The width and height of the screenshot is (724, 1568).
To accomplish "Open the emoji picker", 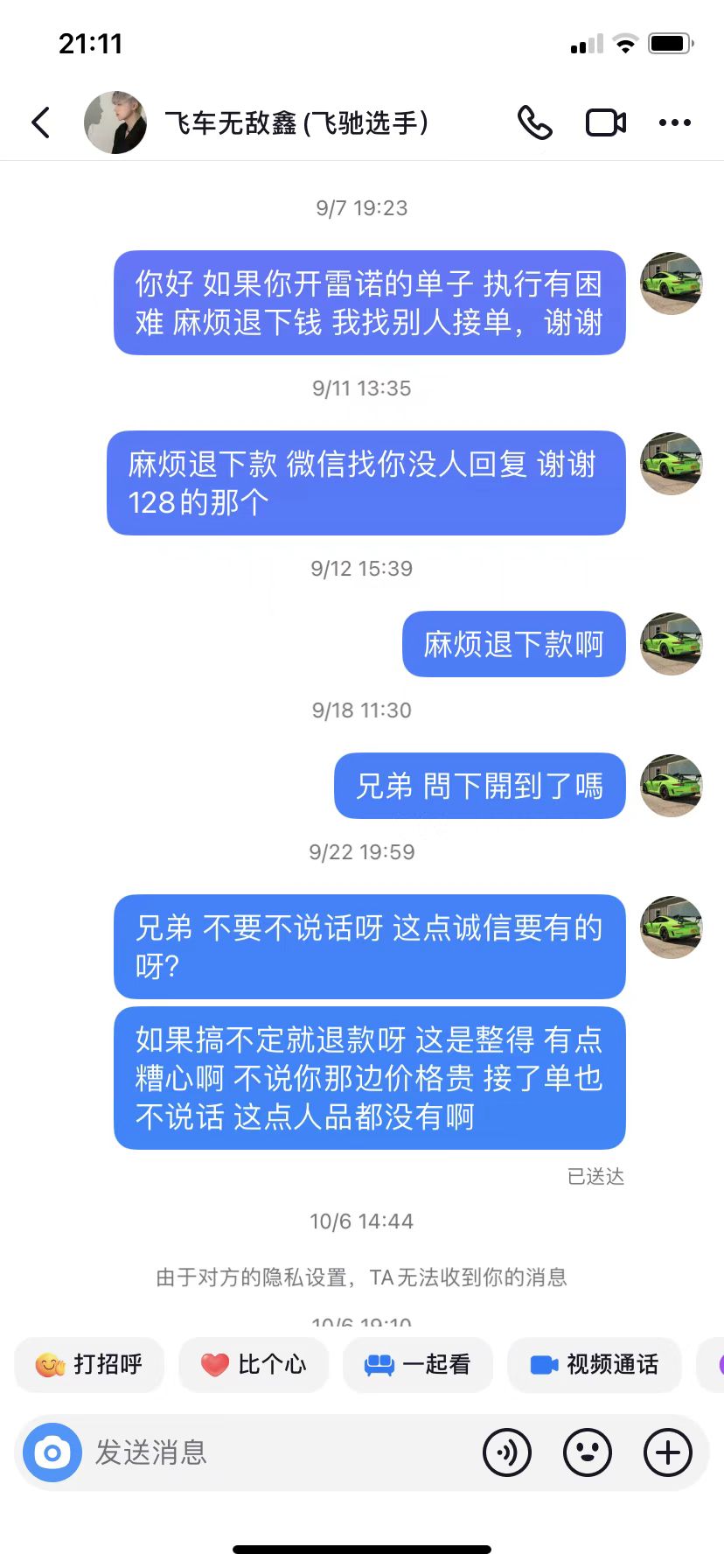I will tap(588, 1453).
